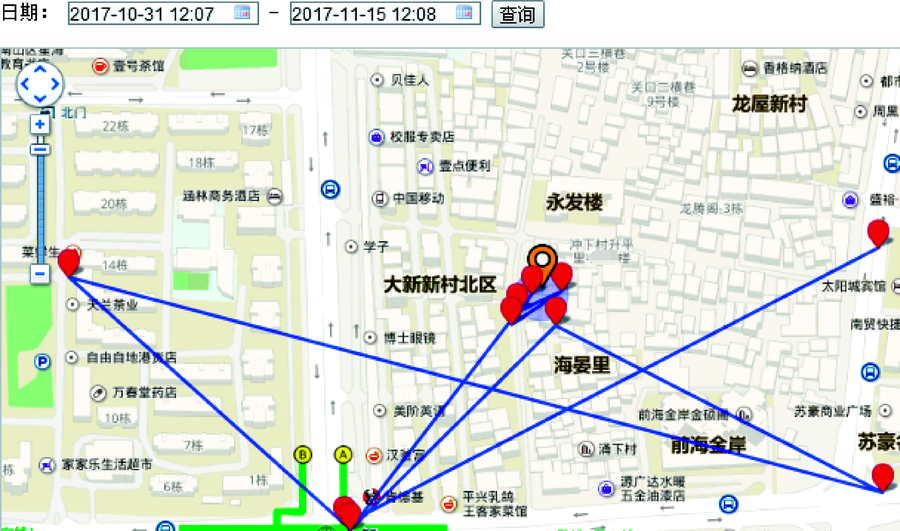Open the calendar picker for 2017-11-15
900x531 pixels.
464,14
